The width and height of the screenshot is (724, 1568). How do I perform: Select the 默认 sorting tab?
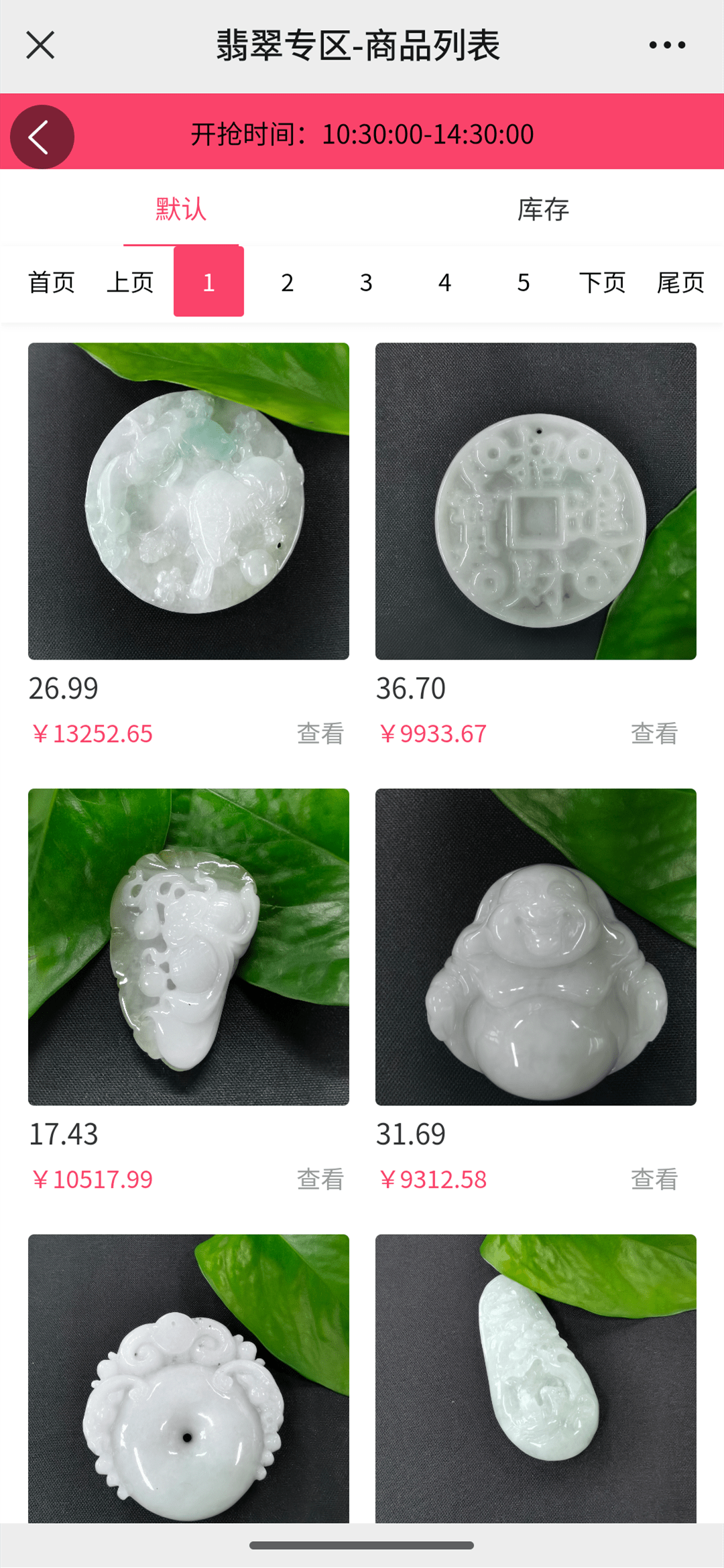point(181,210)
